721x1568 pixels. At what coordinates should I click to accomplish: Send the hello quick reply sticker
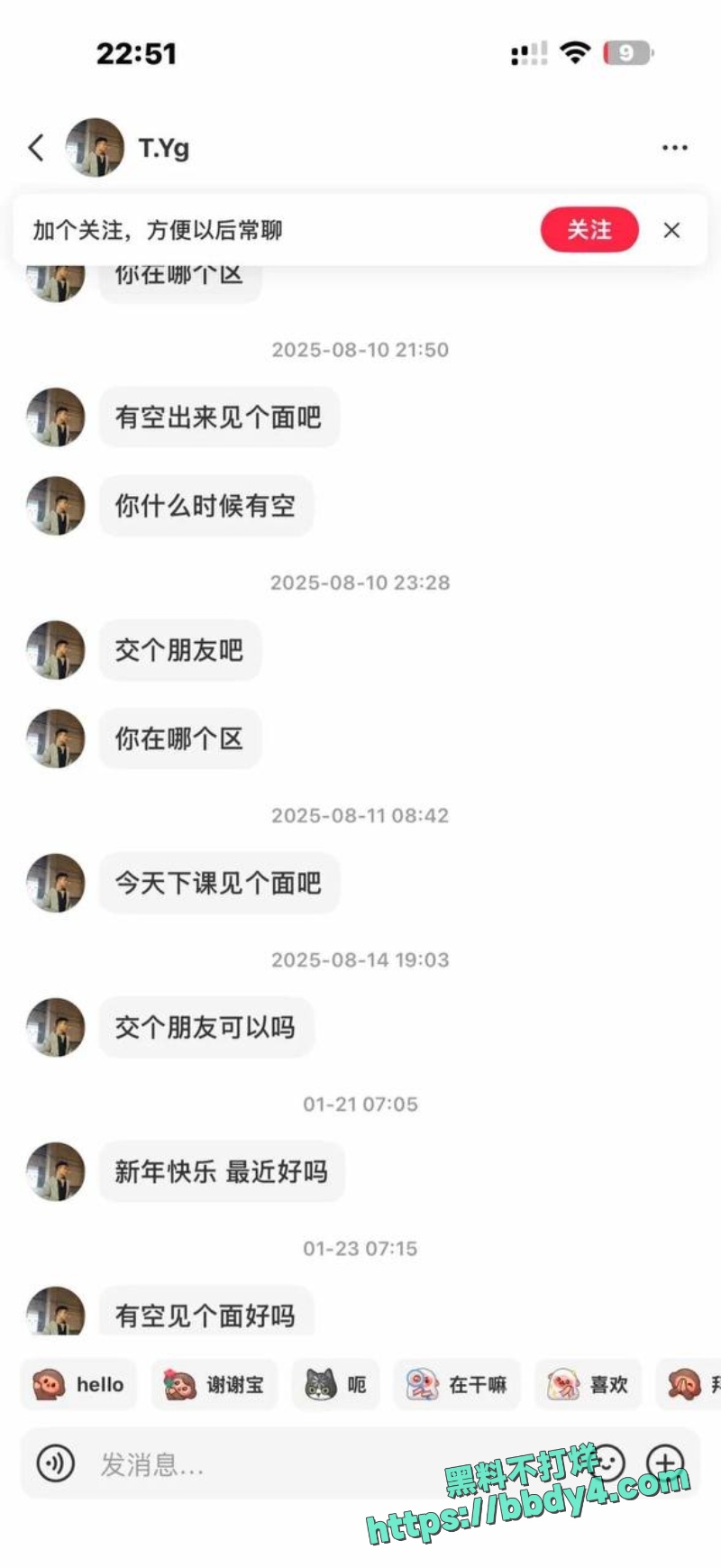point(78,1384)
